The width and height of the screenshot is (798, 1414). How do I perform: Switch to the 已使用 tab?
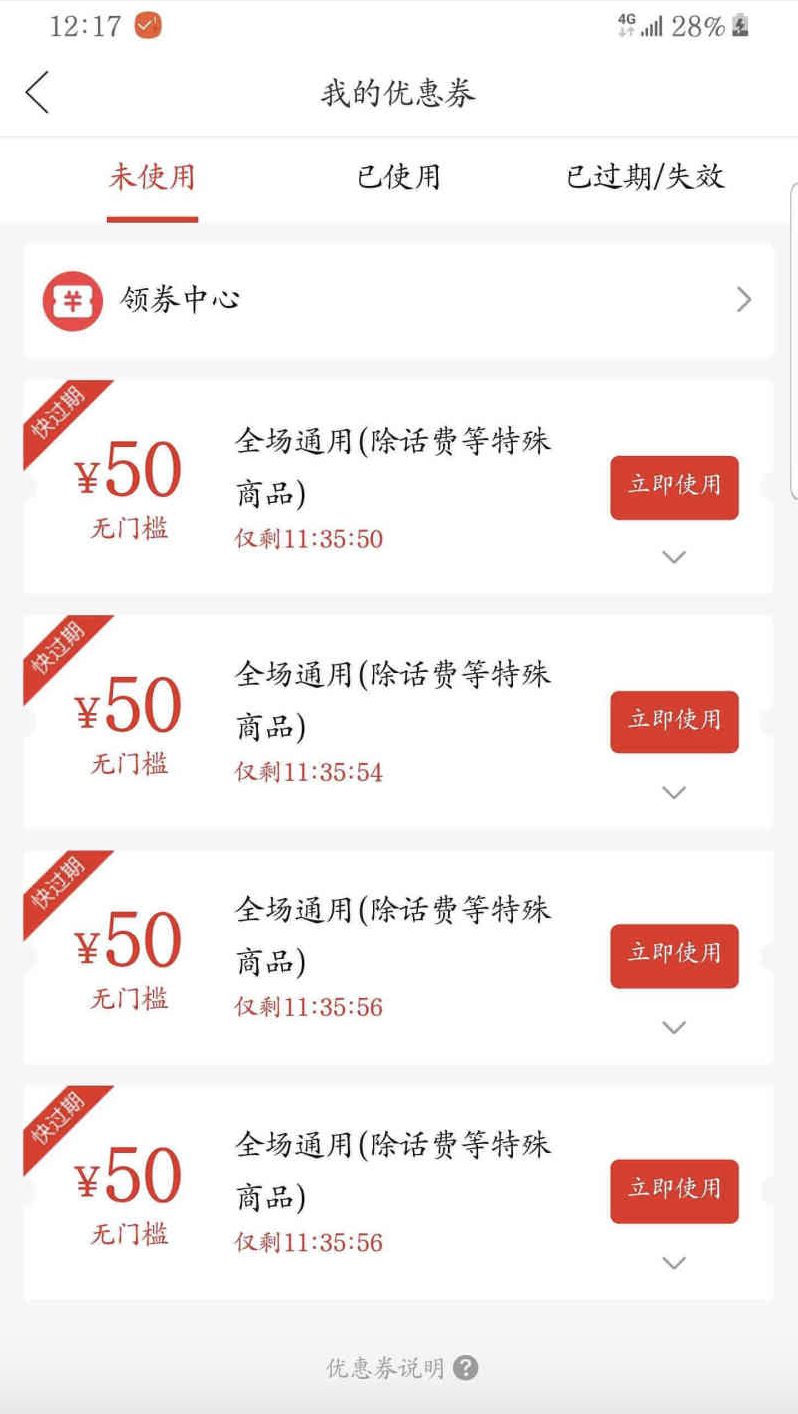[398, 177]
